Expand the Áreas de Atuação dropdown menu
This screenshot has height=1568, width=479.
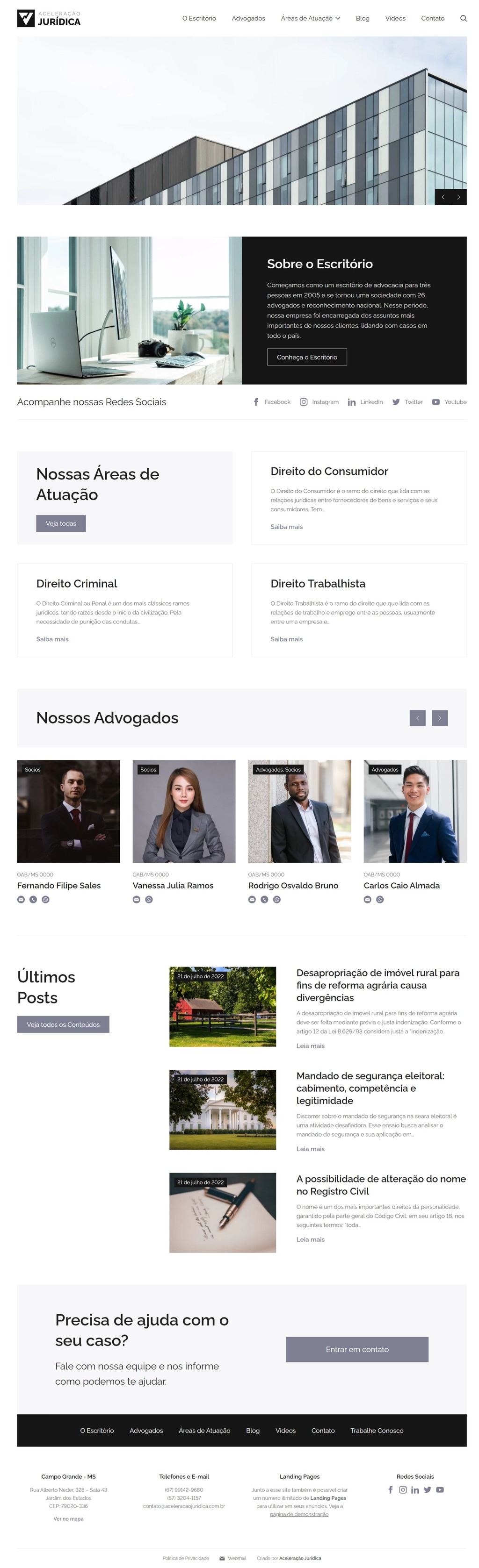click(310, 18)
